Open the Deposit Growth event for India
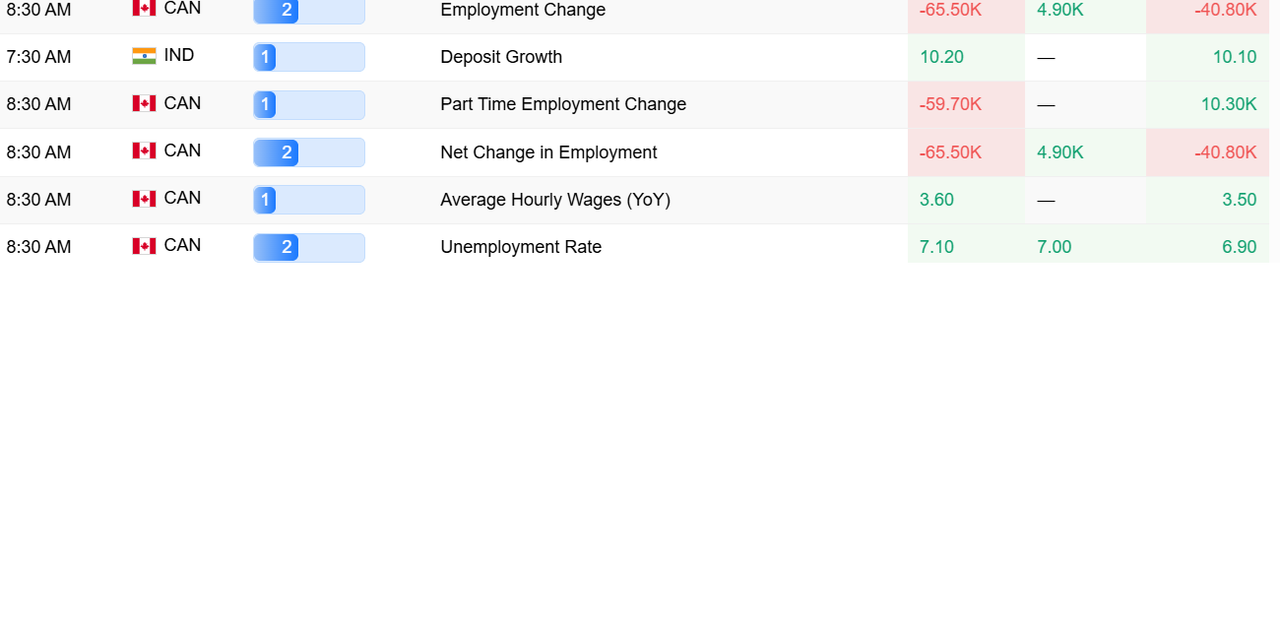Screen dimensions: 1280x621 (x=501, y=57)
